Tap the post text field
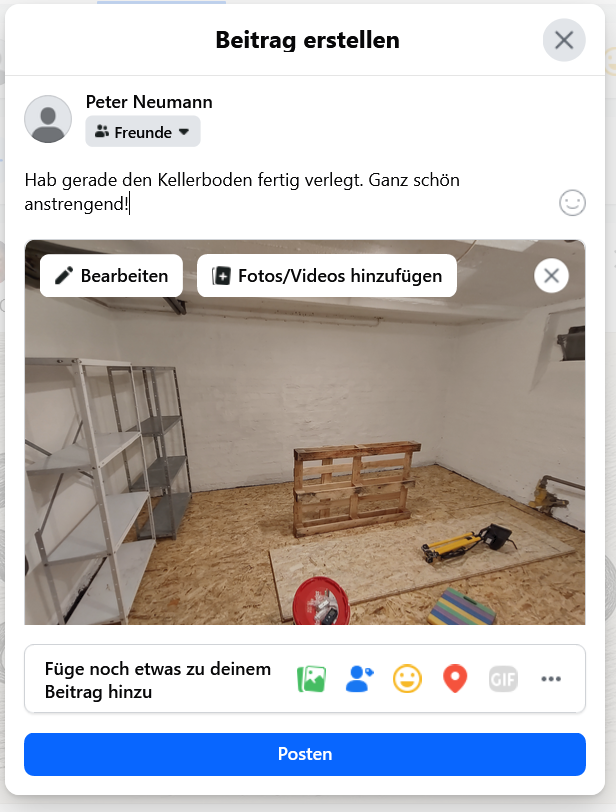This screenshot has width=616, height=812. tap(280, 192)
